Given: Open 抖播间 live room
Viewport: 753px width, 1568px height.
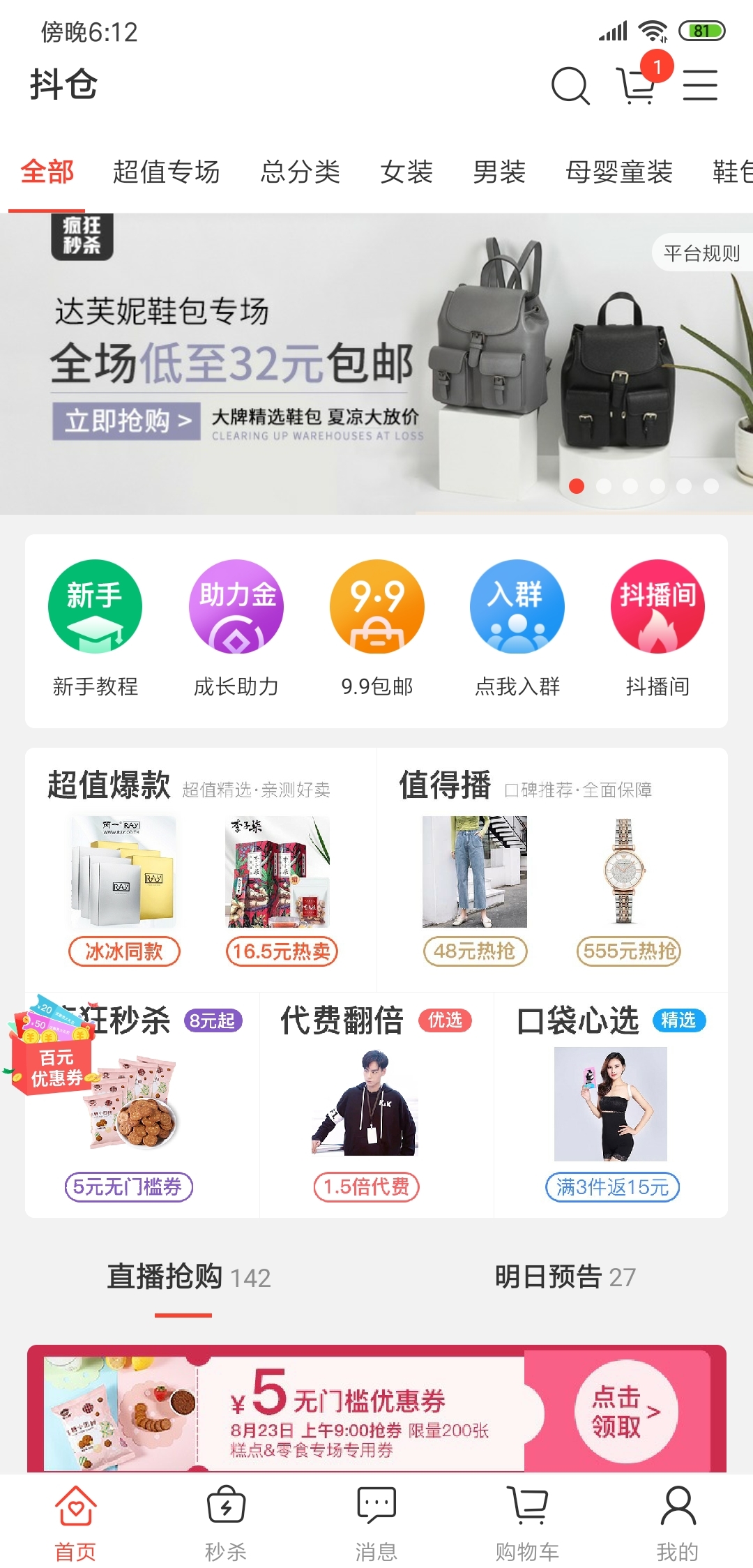Looking at the screenshot, I should coord(657,628).
